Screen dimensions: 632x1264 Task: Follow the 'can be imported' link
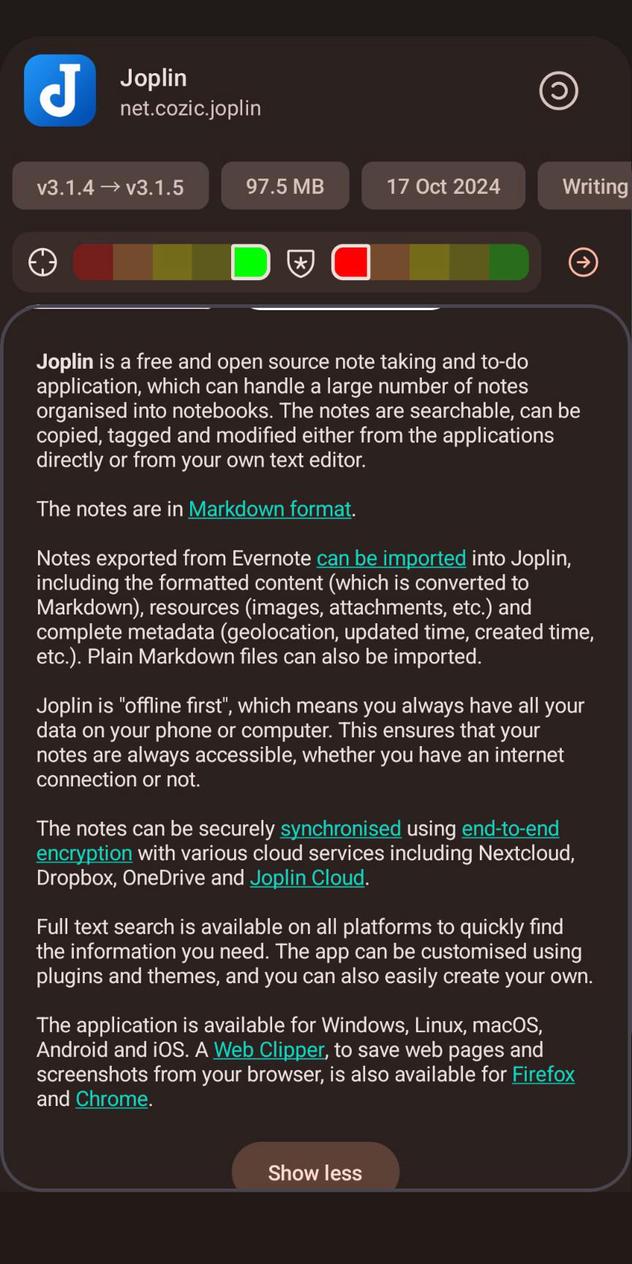[391, 558]
